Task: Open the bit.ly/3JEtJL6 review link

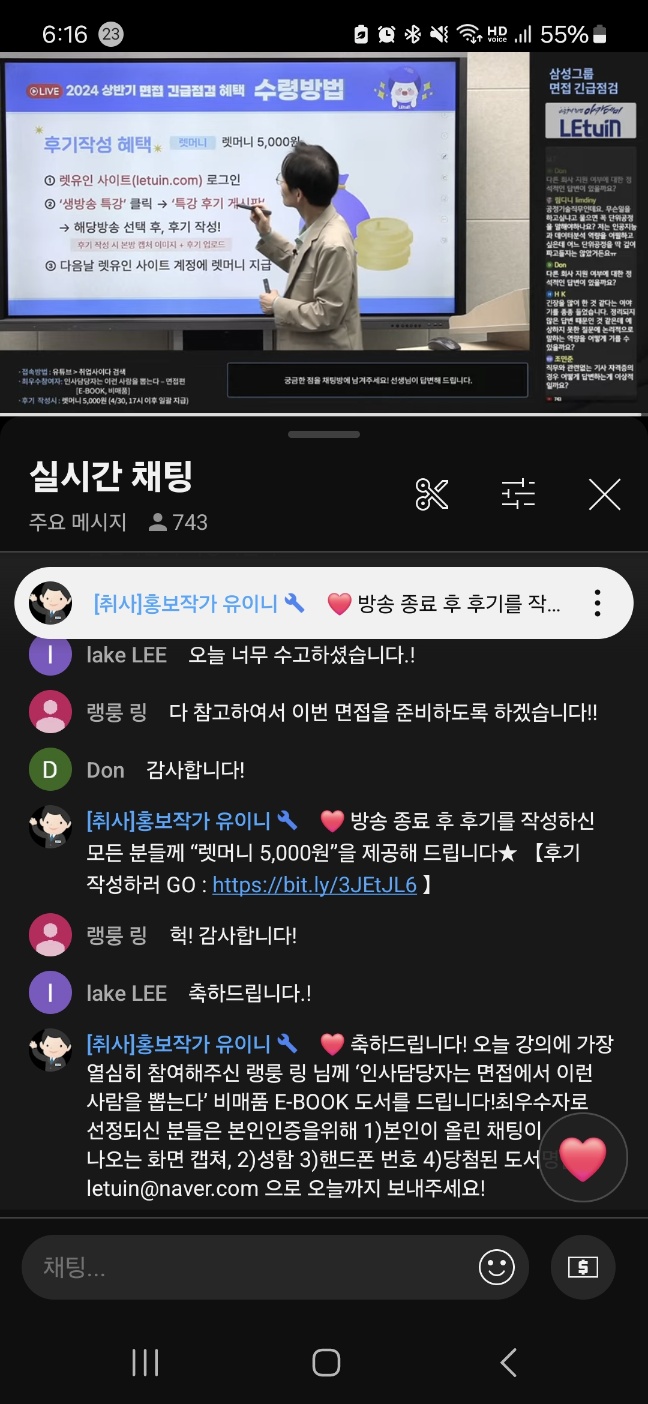Action: pyautogui.click(x=314, y=885)
